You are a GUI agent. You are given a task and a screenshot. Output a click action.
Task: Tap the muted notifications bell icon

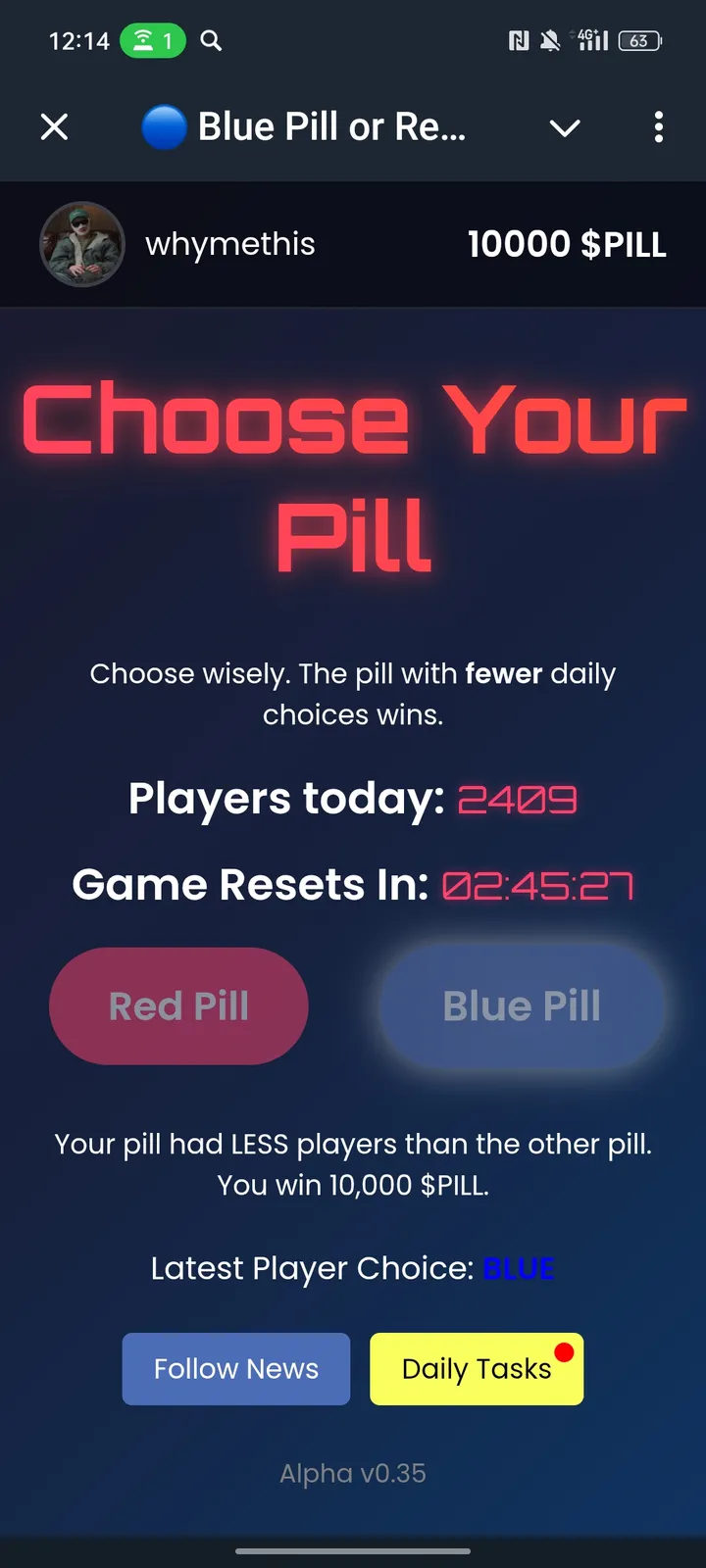[x=551, y=39]
